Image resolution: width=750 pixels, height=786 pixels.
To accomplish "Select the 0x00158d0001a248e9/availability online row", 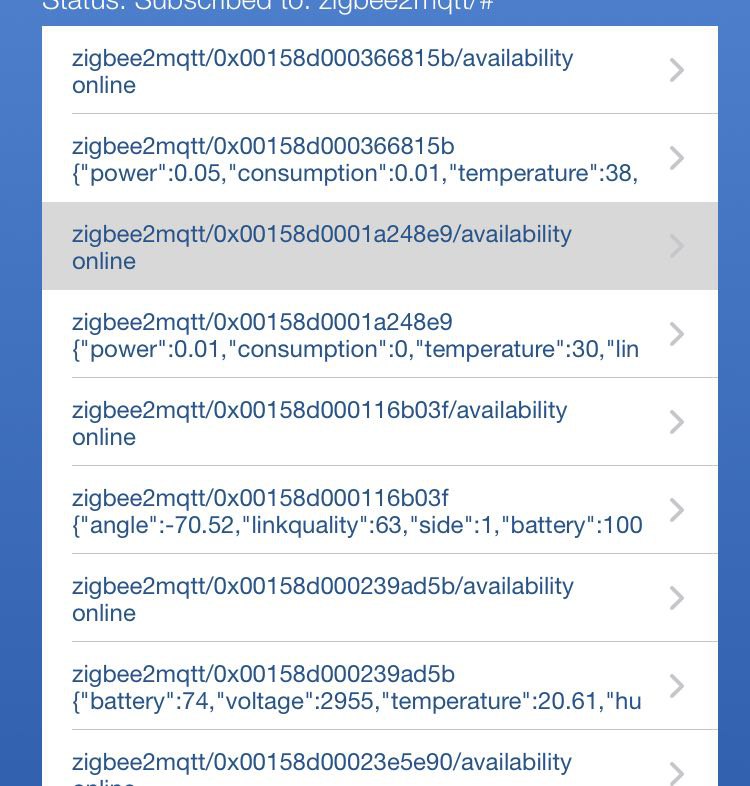I will pyautogui.click(x=379, y=247).
